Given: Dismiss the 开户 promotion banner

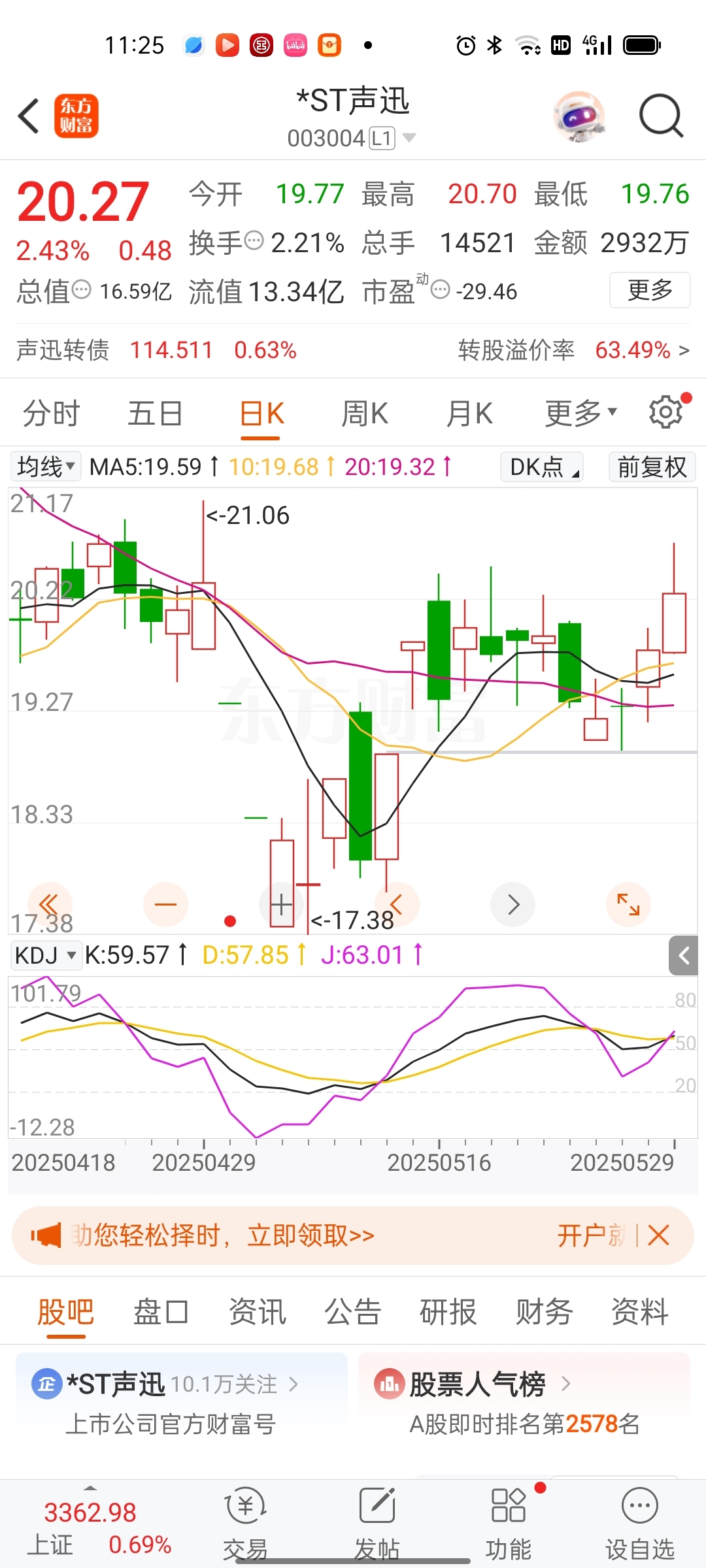Looking at the screenshot, I should pyautogui.click(x=658, y=1235).
